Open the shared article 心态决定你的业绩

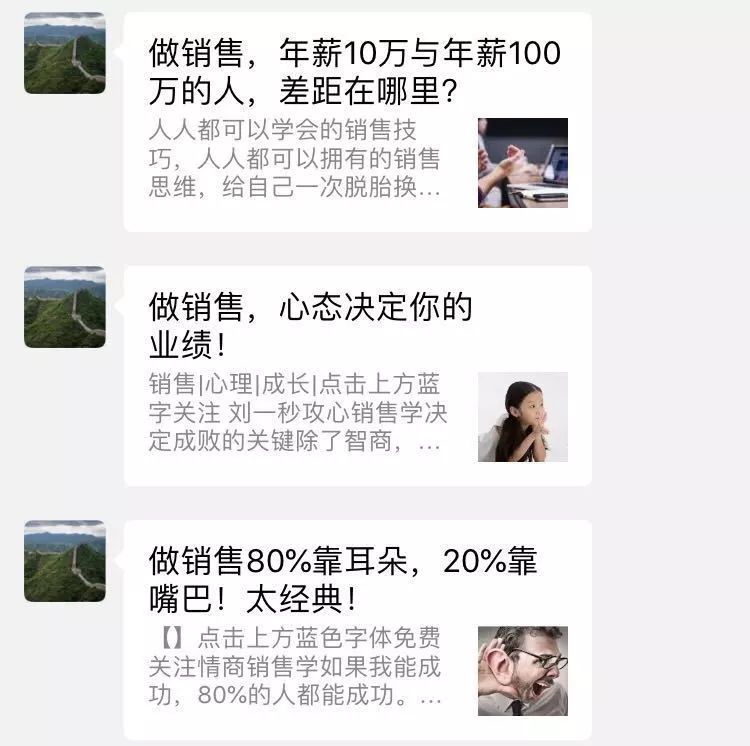coord(356,375)
